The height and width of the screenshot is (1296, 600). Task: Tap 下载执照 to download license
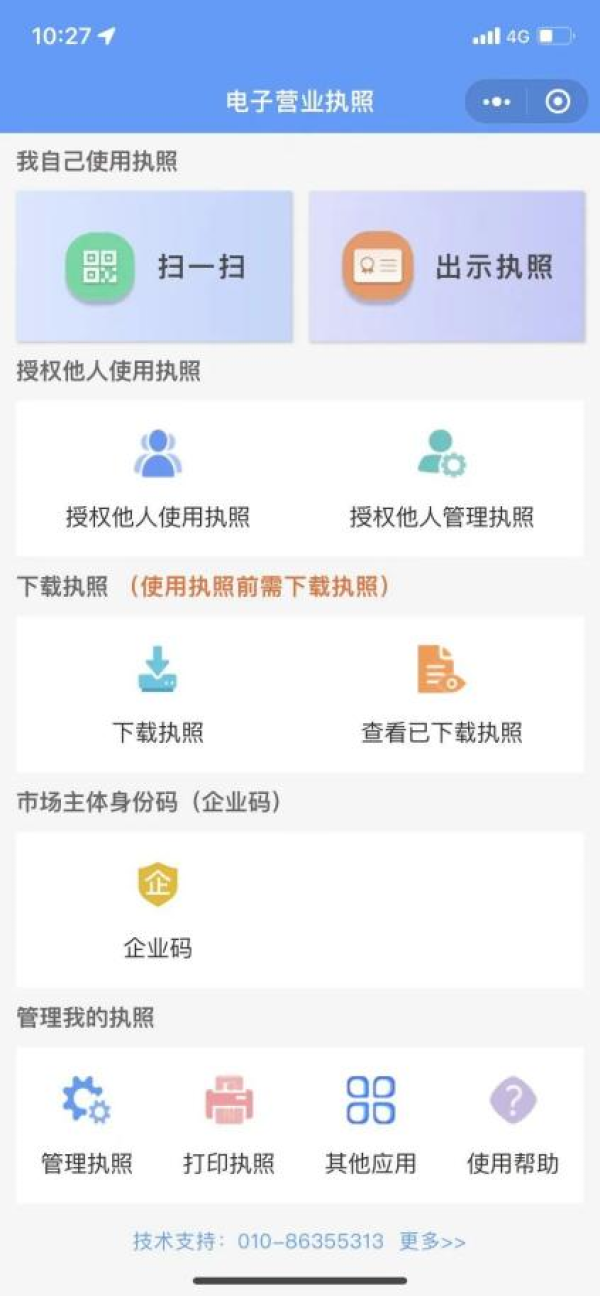tap(158, 695)
